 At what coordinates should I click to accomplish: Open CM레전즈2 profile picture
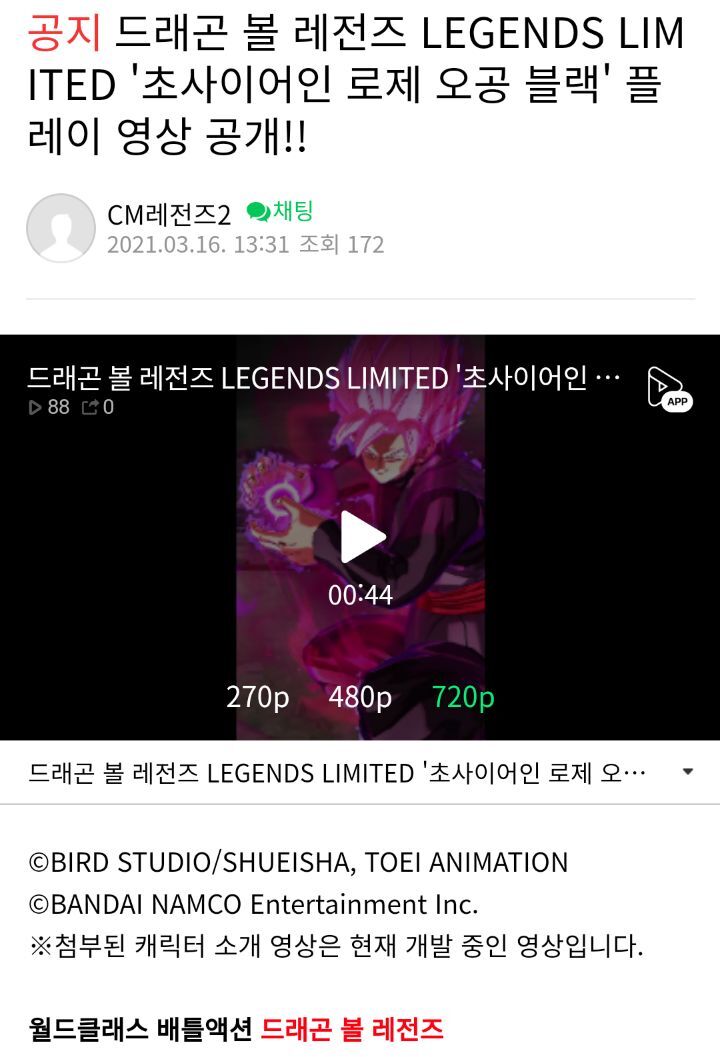[60, 228]
